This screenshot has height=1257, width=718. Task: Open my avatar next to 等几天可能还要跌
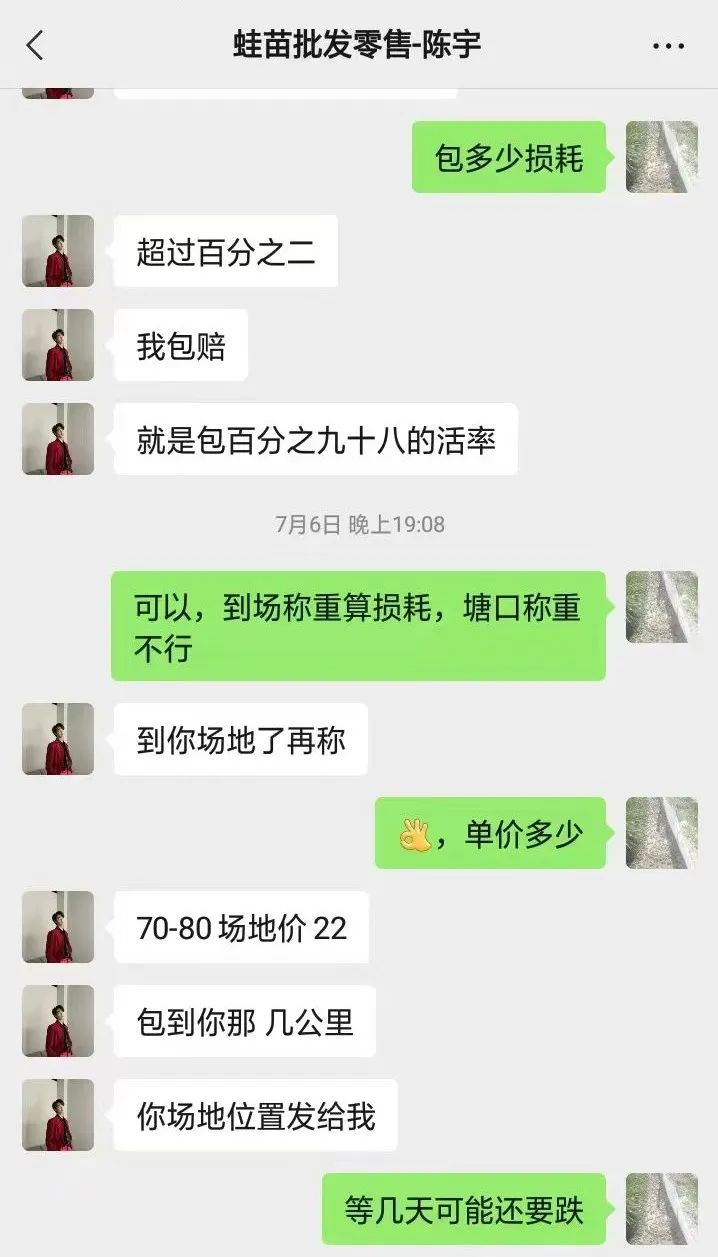pos(661,1209)
